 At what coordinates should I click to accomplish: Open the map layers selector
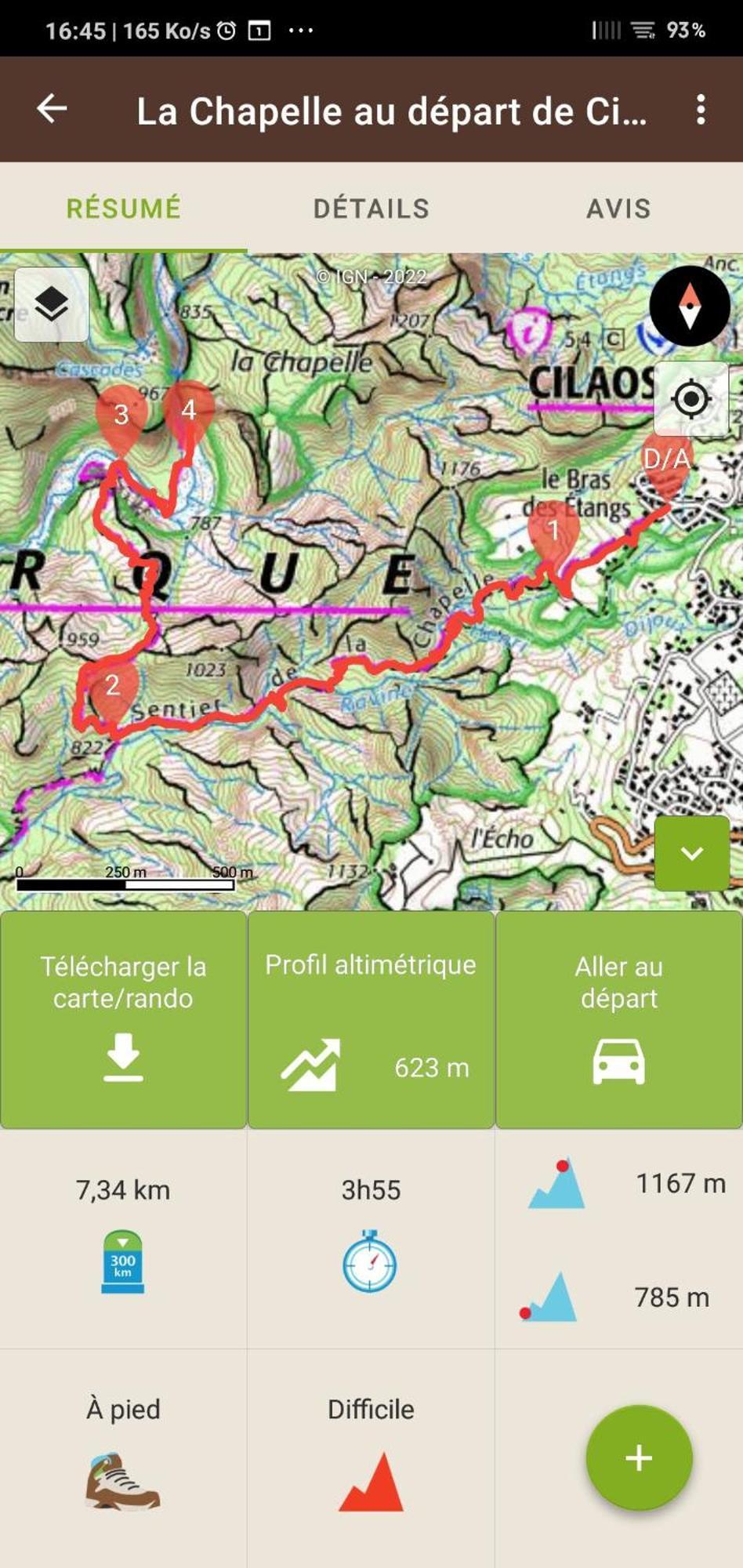click(52, 305)
